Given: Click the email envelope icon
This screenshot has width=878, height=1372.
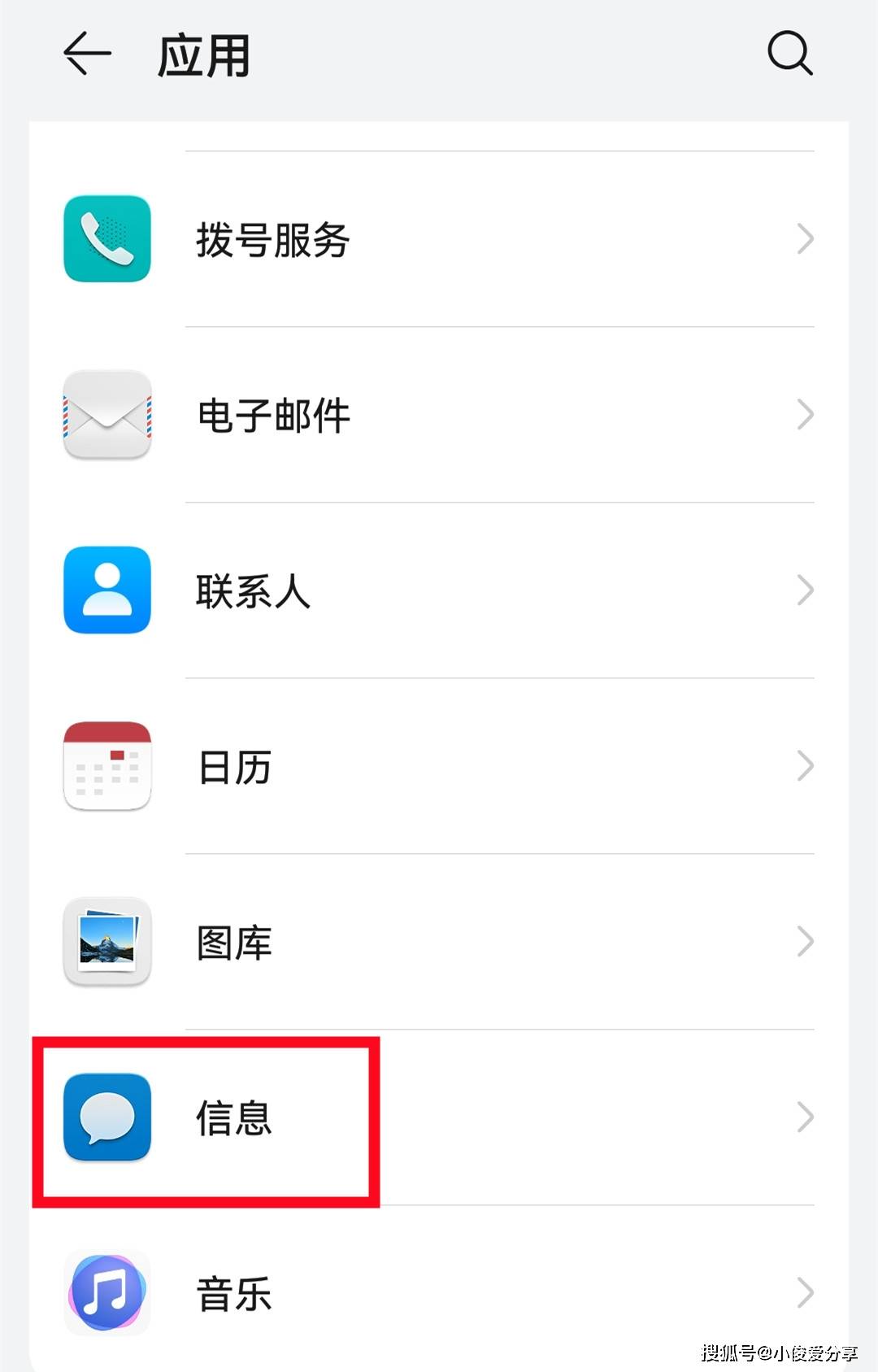Looking at the screenshot, I should [x=106, y=416].
